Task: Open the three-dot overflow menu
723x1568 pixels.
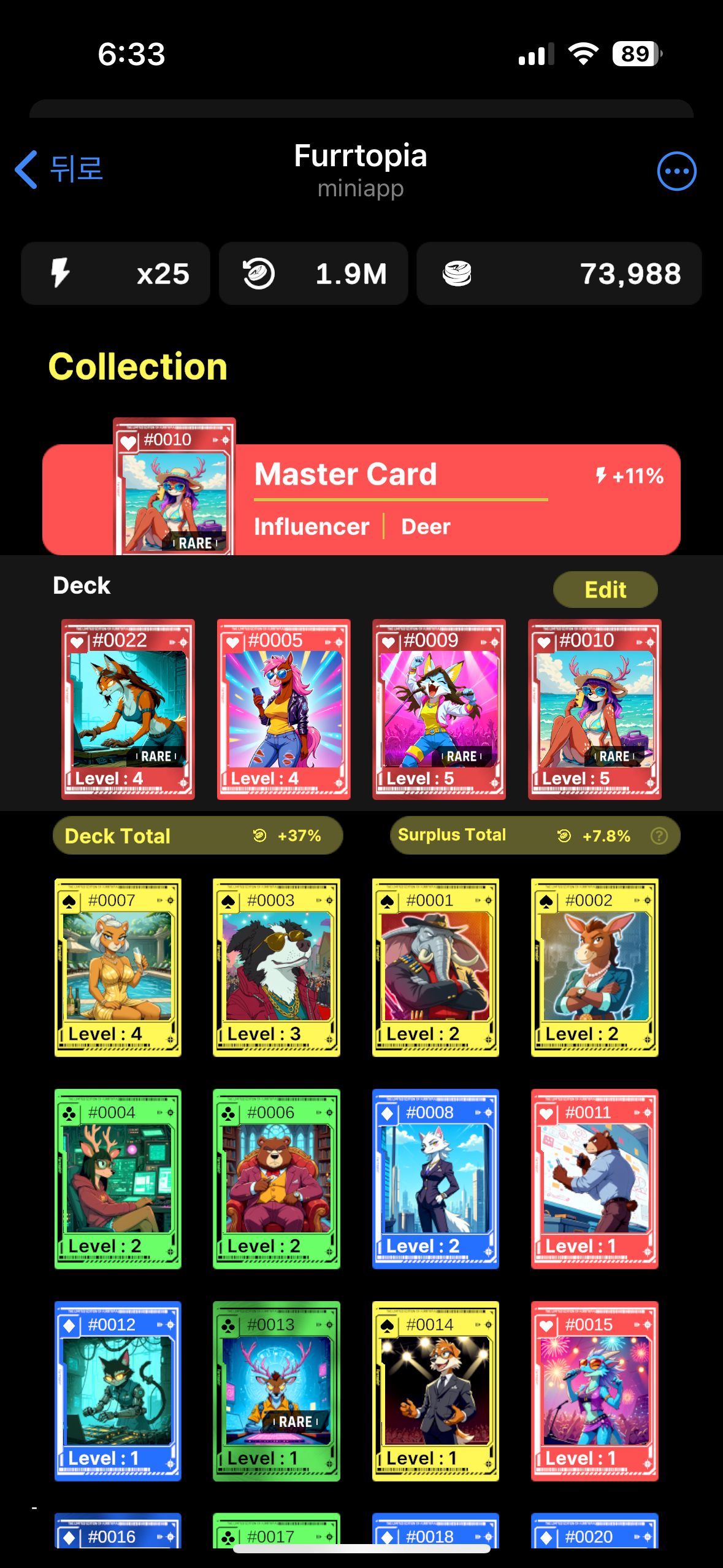Action: 676,171
